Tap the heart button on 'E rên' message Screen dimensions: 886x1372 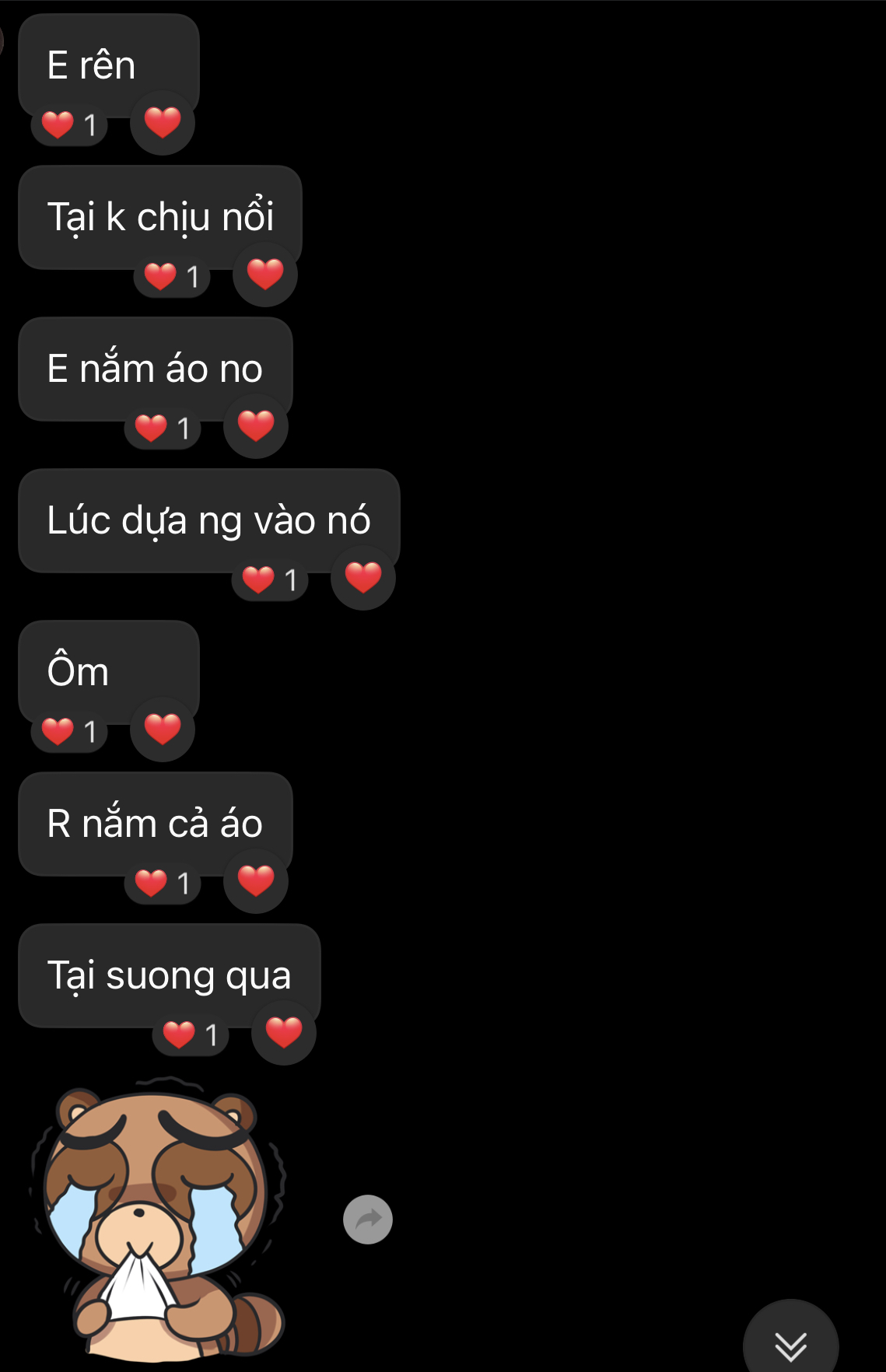162,123
